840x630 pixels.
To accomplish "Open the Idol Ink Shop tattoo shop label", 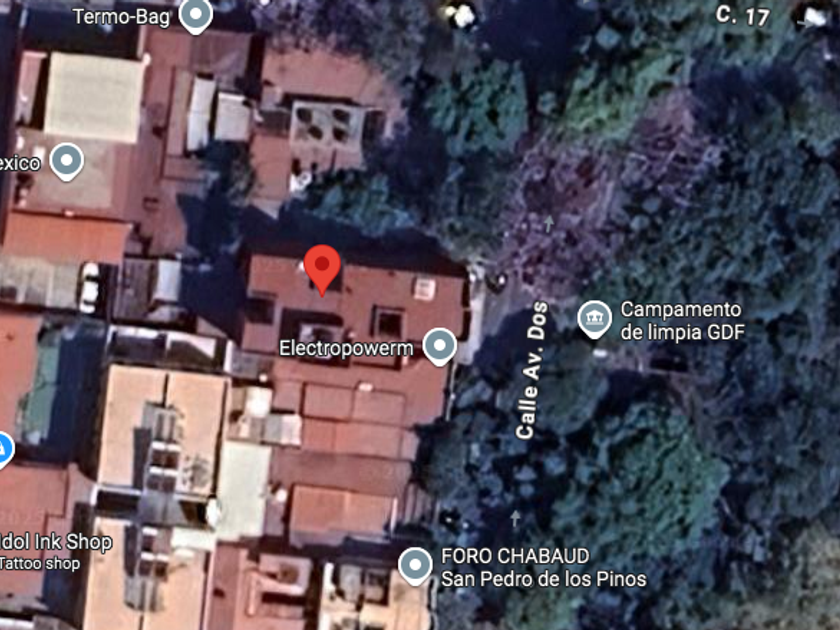I will tap(55, 551).
